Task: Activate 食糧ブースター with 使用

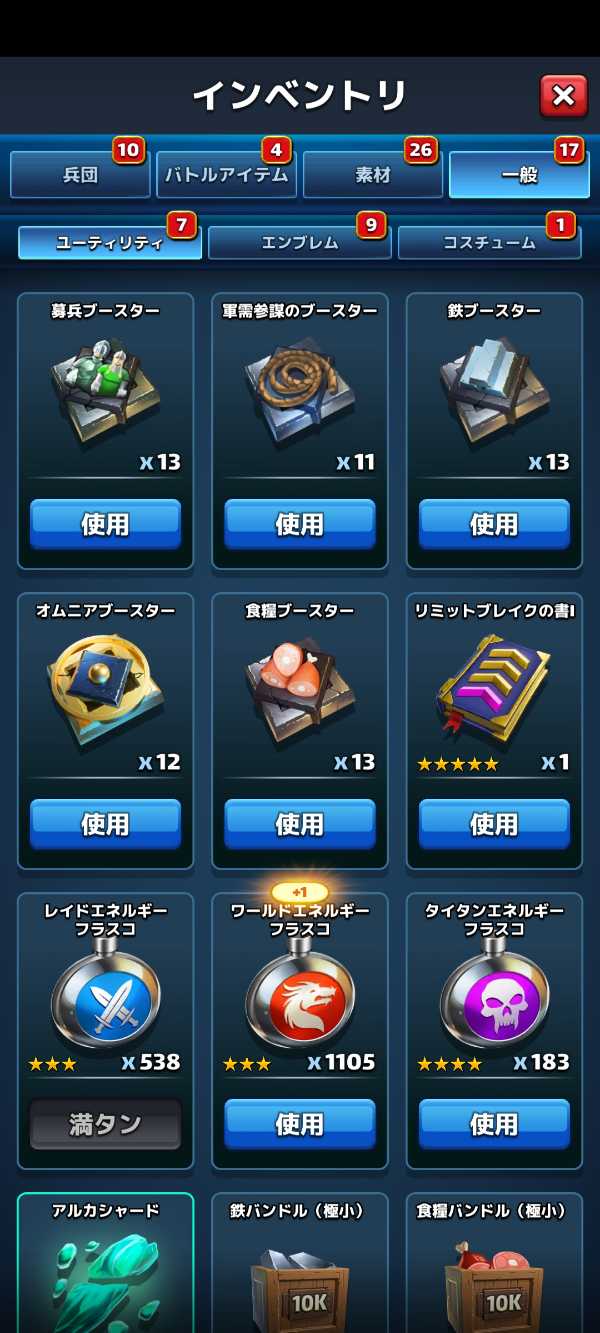Action: click(299, 824)
